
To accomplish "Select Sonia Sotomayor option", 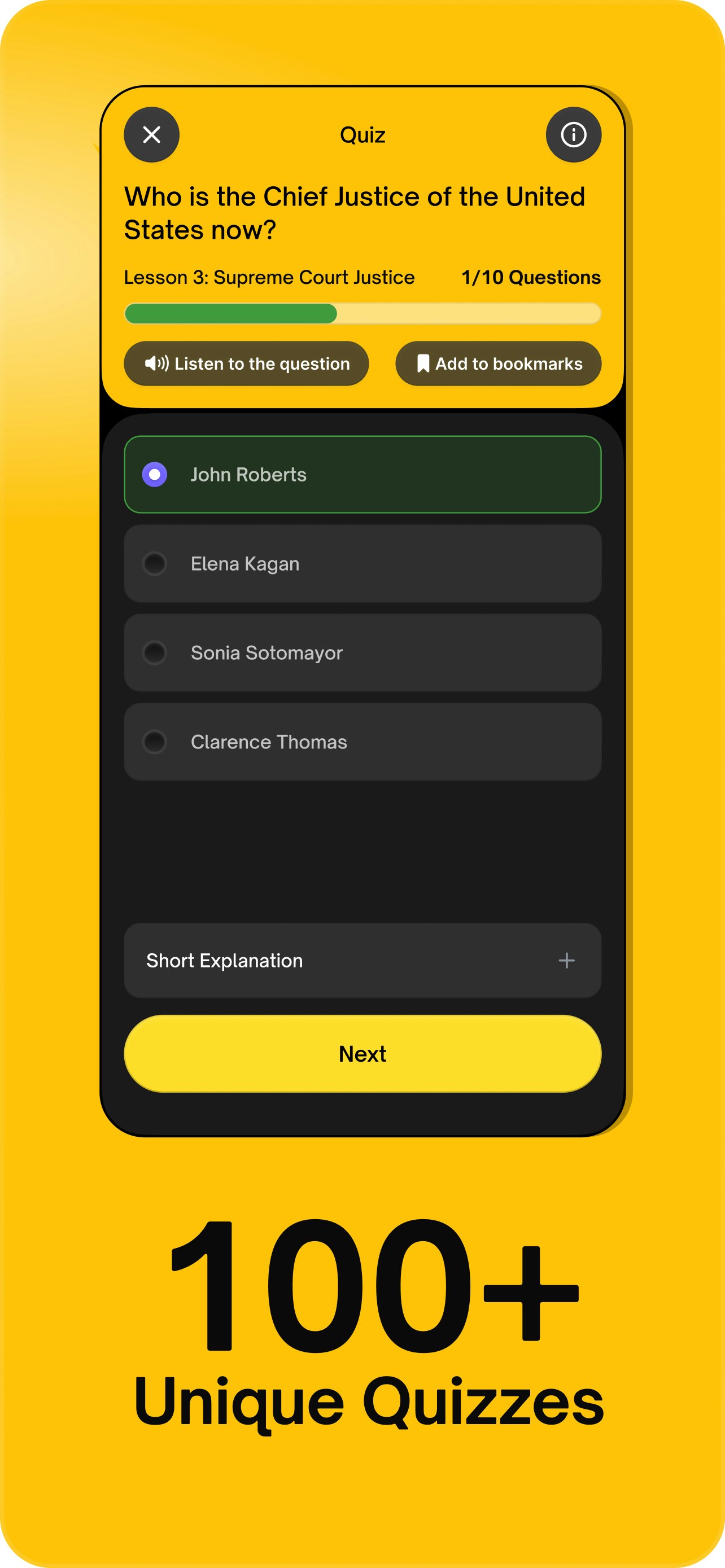I will point(362,653).
